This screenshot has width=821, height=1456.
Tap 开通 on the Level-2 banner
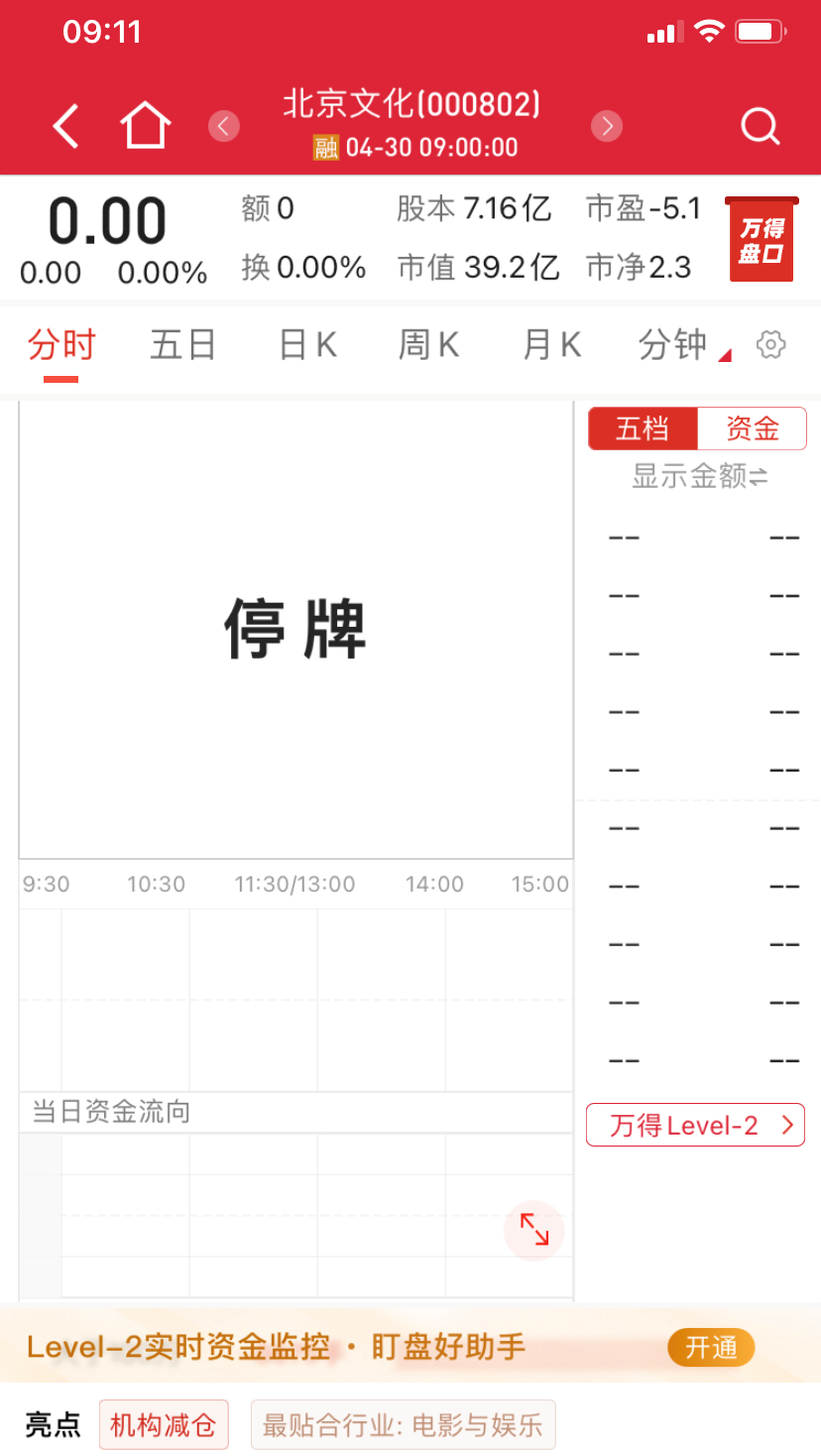pos(711,1348)
